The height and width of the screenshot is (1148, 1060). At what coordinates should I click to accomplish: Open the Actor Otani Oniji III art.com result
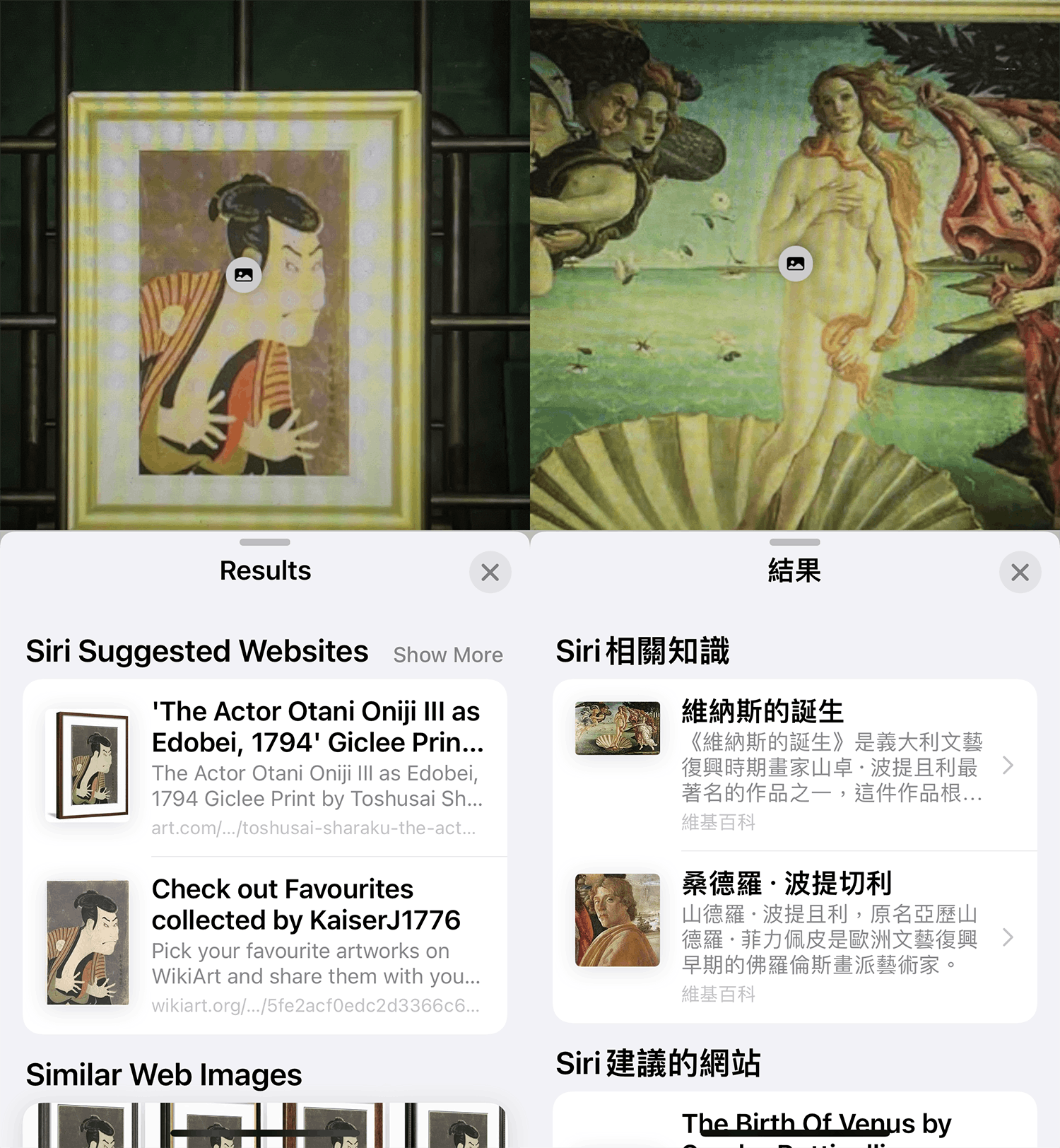coord(317,768)
